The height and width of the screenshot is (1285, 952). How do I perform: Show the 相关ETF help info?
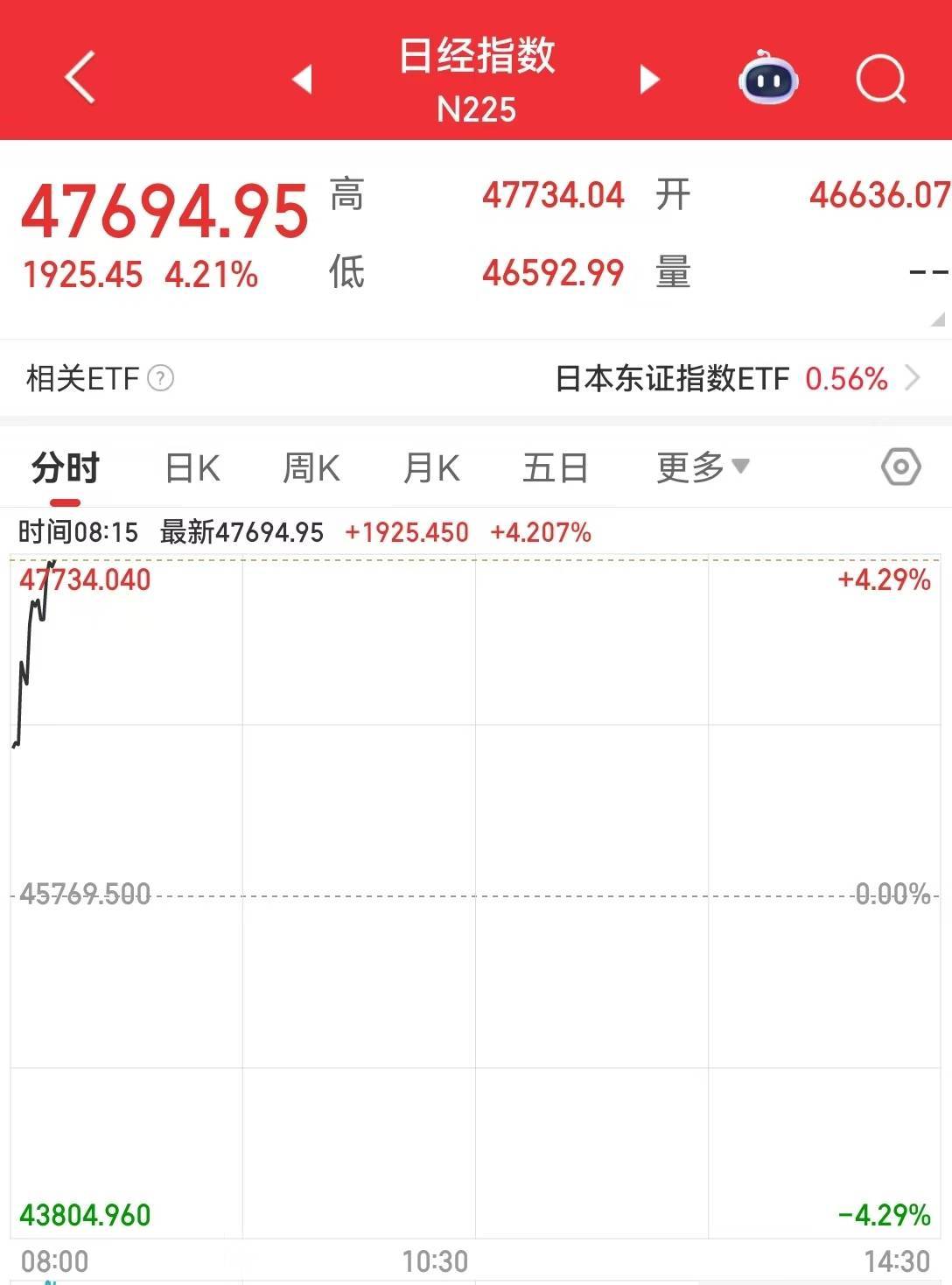[x=161, y=378]
